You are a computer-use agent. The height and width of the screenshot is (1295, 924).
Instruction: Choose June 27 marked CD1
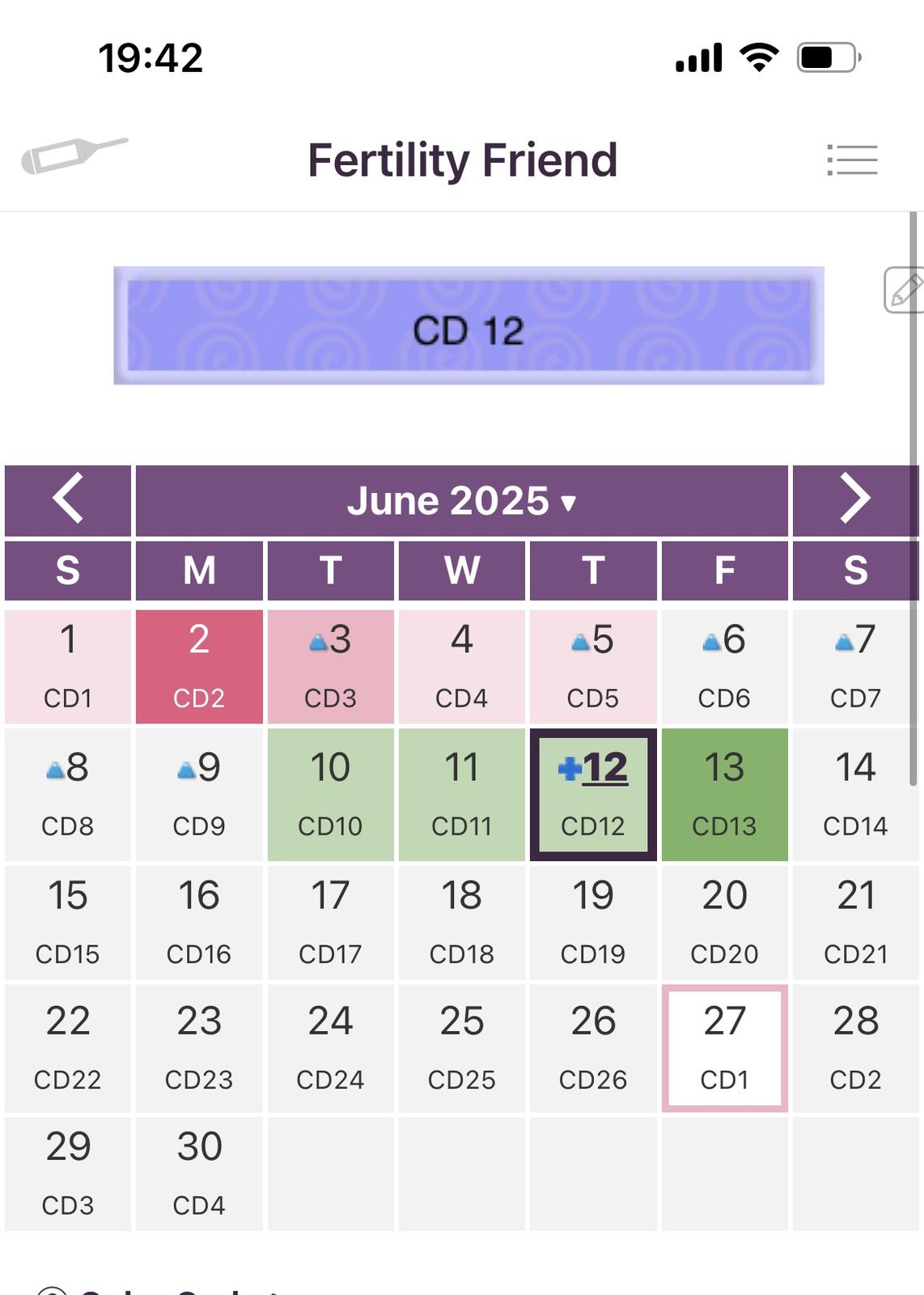click(x=724, y=1048)
